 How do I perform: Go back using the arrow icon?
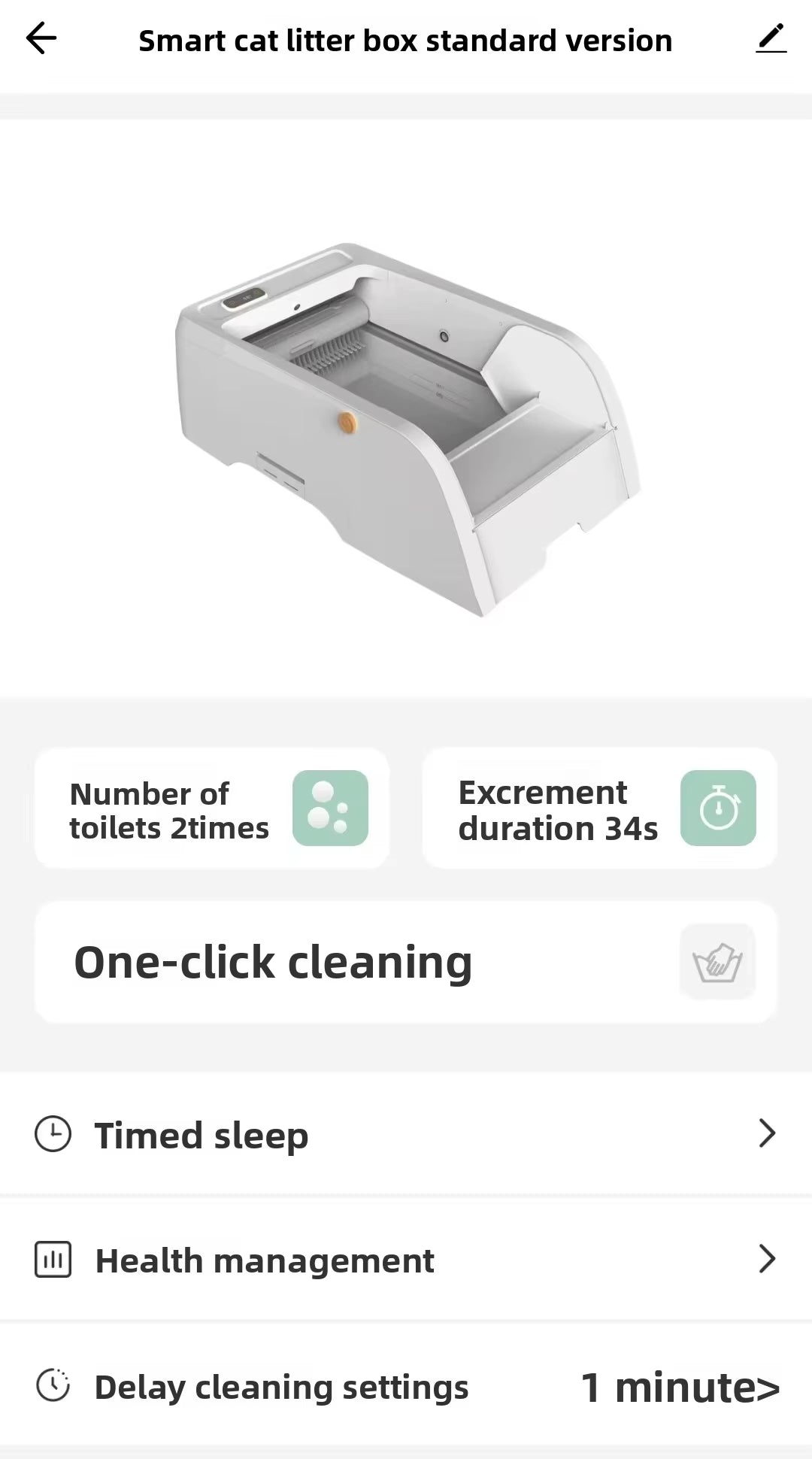click(41, 38)
